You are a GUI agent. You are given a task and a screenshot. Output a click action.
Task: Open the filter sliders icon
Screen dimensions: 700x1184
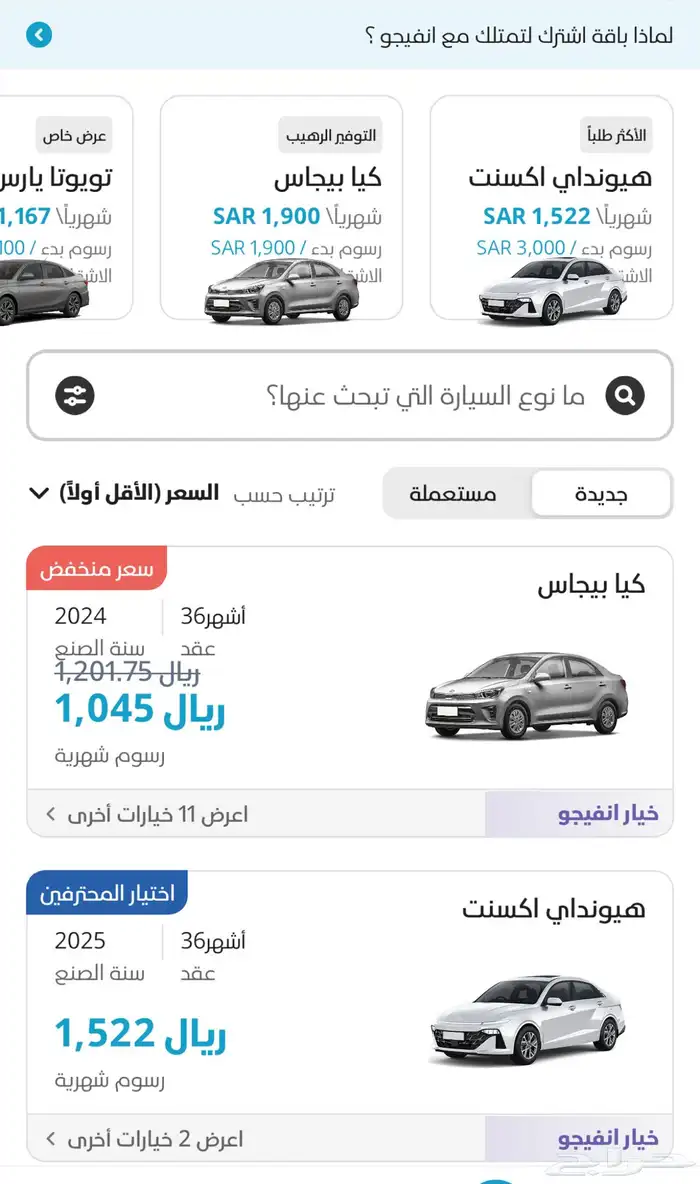coord(75,395)
